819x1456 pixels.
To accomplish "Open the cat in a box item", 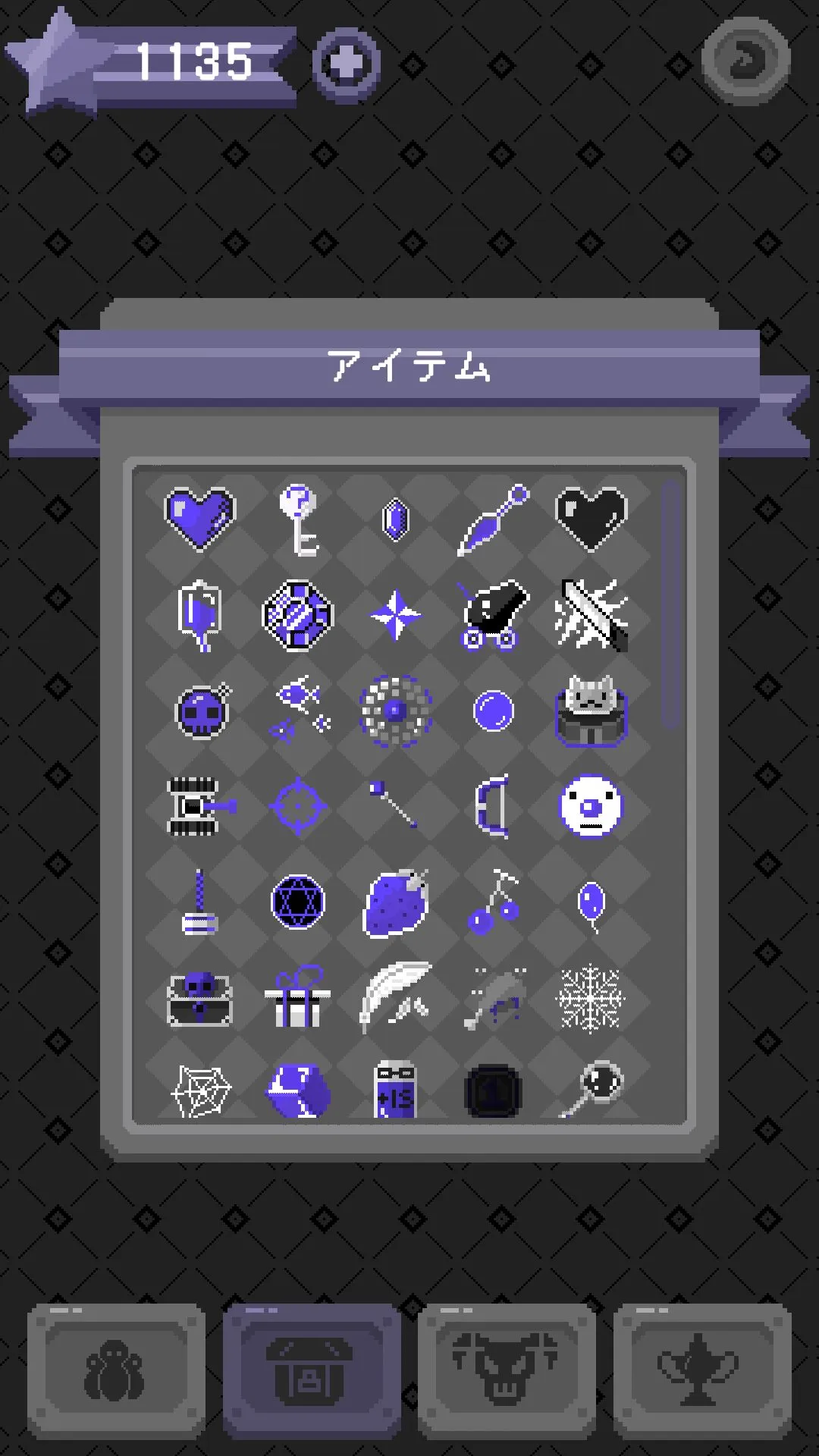I will pyautogui.click(x=591, y=711).
